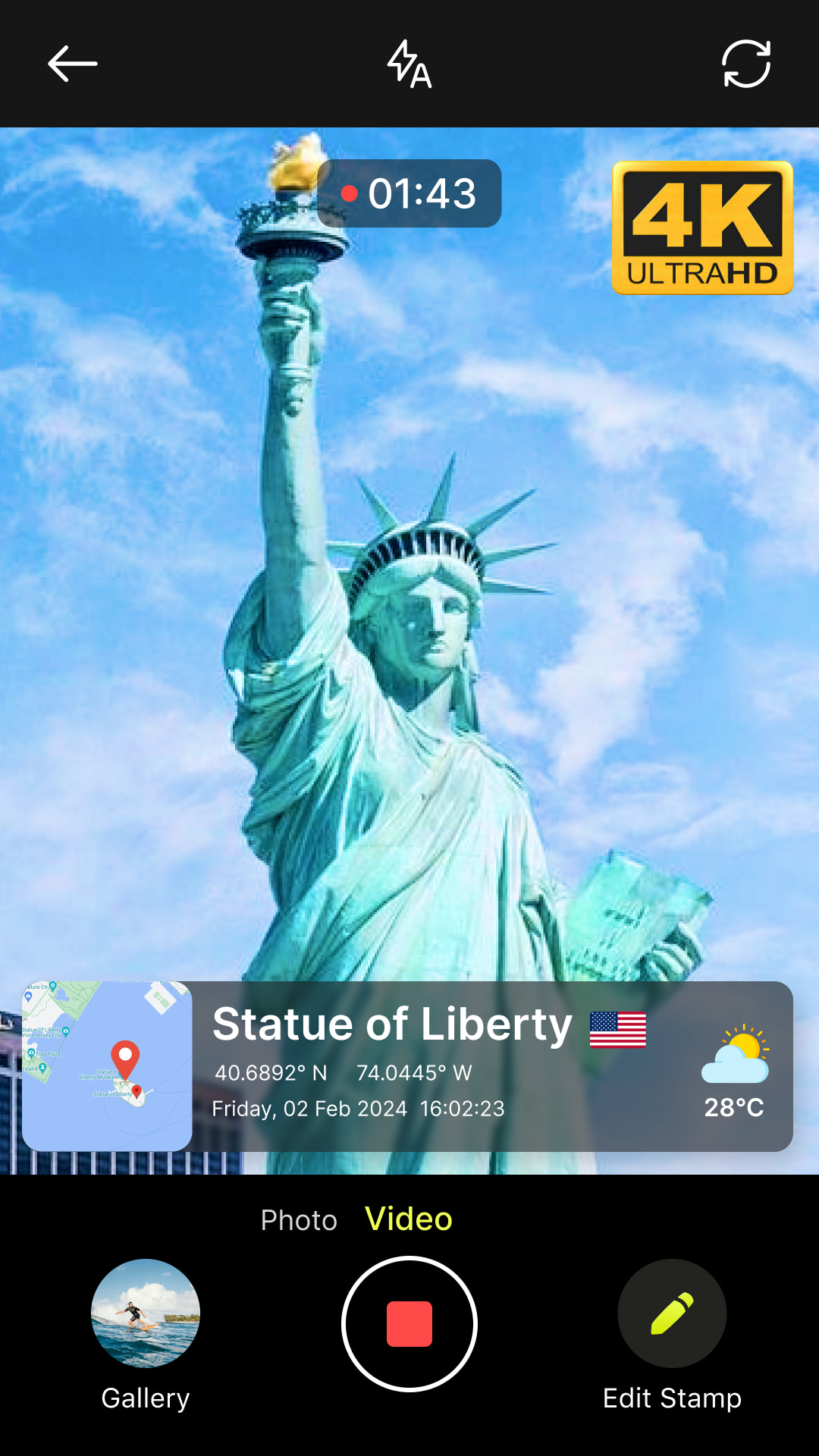Open the Gallery thumbnail
This screenshot has width=819, height=1456.
(146, 1313)
